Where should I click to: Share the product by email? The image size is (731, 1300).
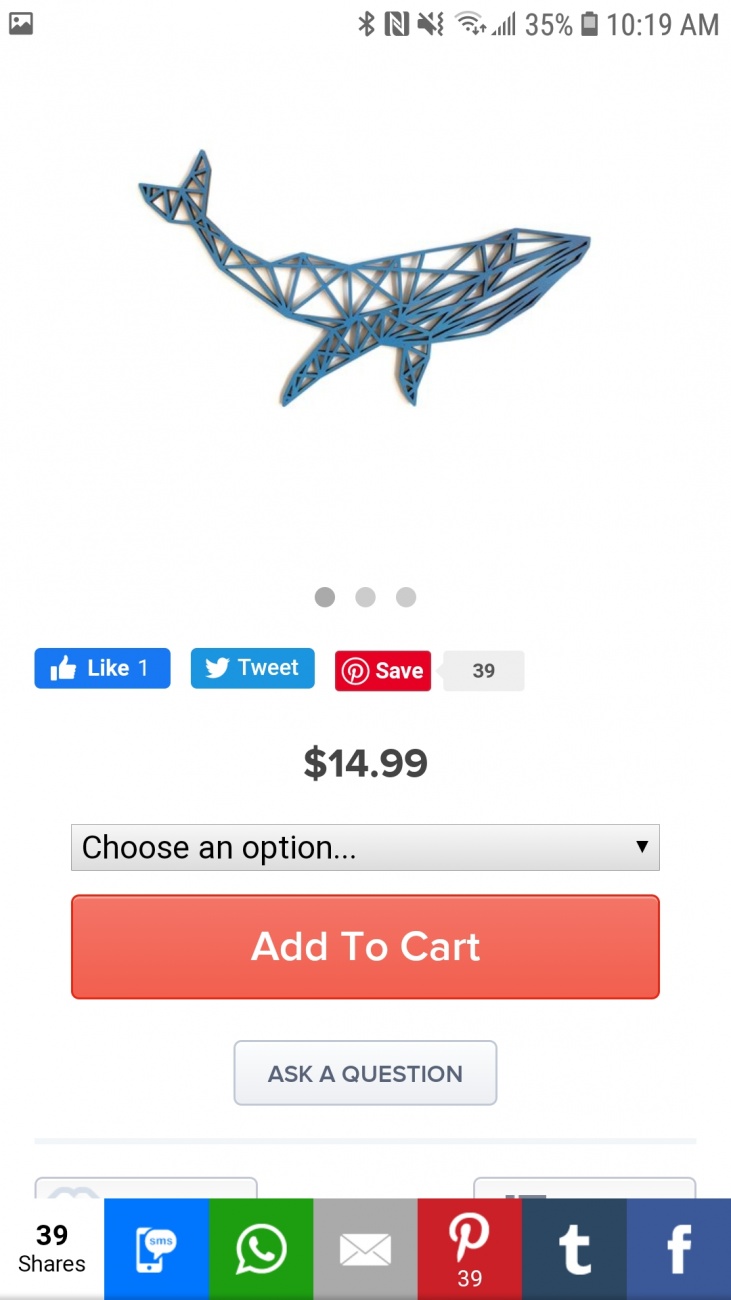pyautogui.click(x=365, y=1249)
